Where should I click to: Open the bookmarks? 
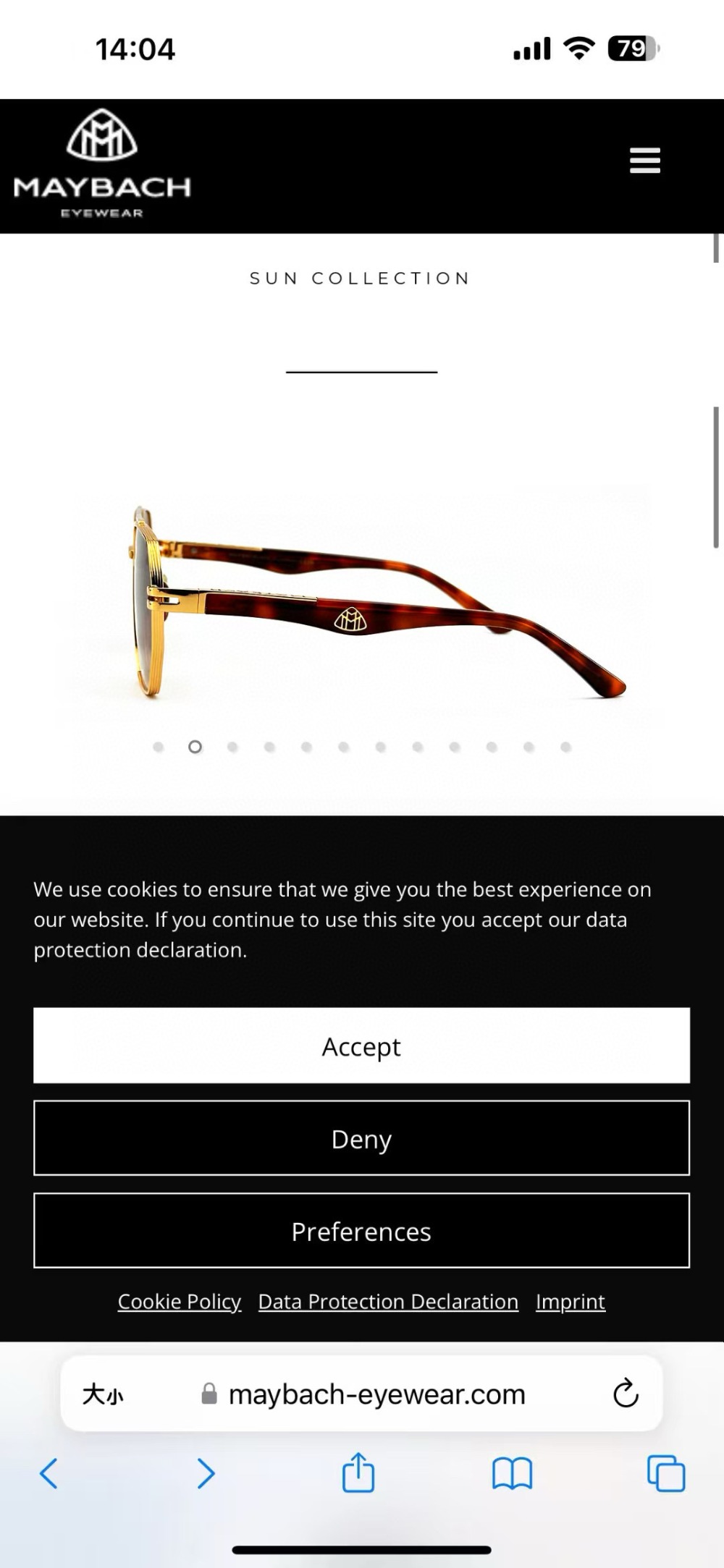click(512, 1473)
